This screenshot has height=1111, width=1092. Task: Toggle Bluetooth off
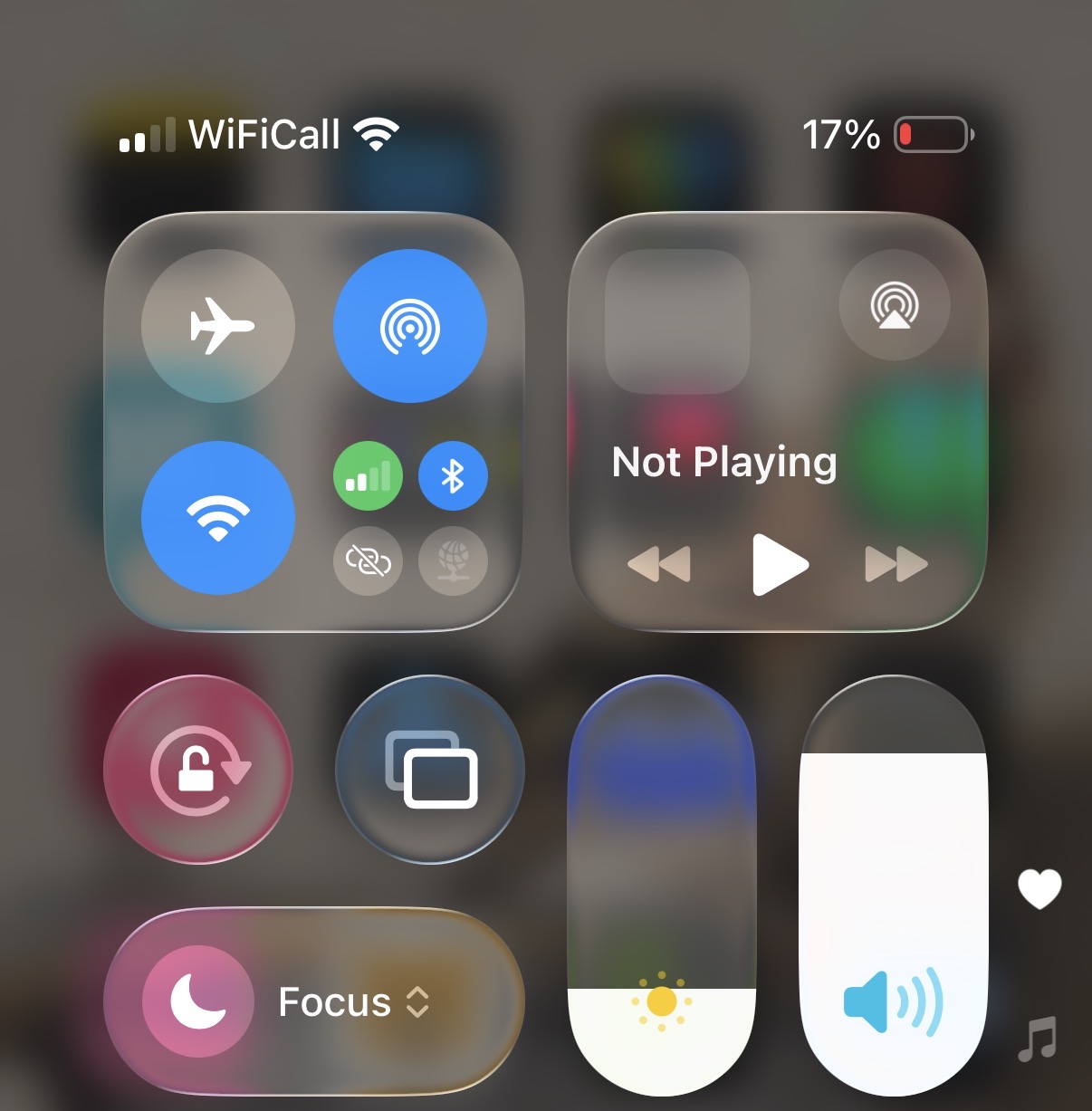tap(453, 476)
